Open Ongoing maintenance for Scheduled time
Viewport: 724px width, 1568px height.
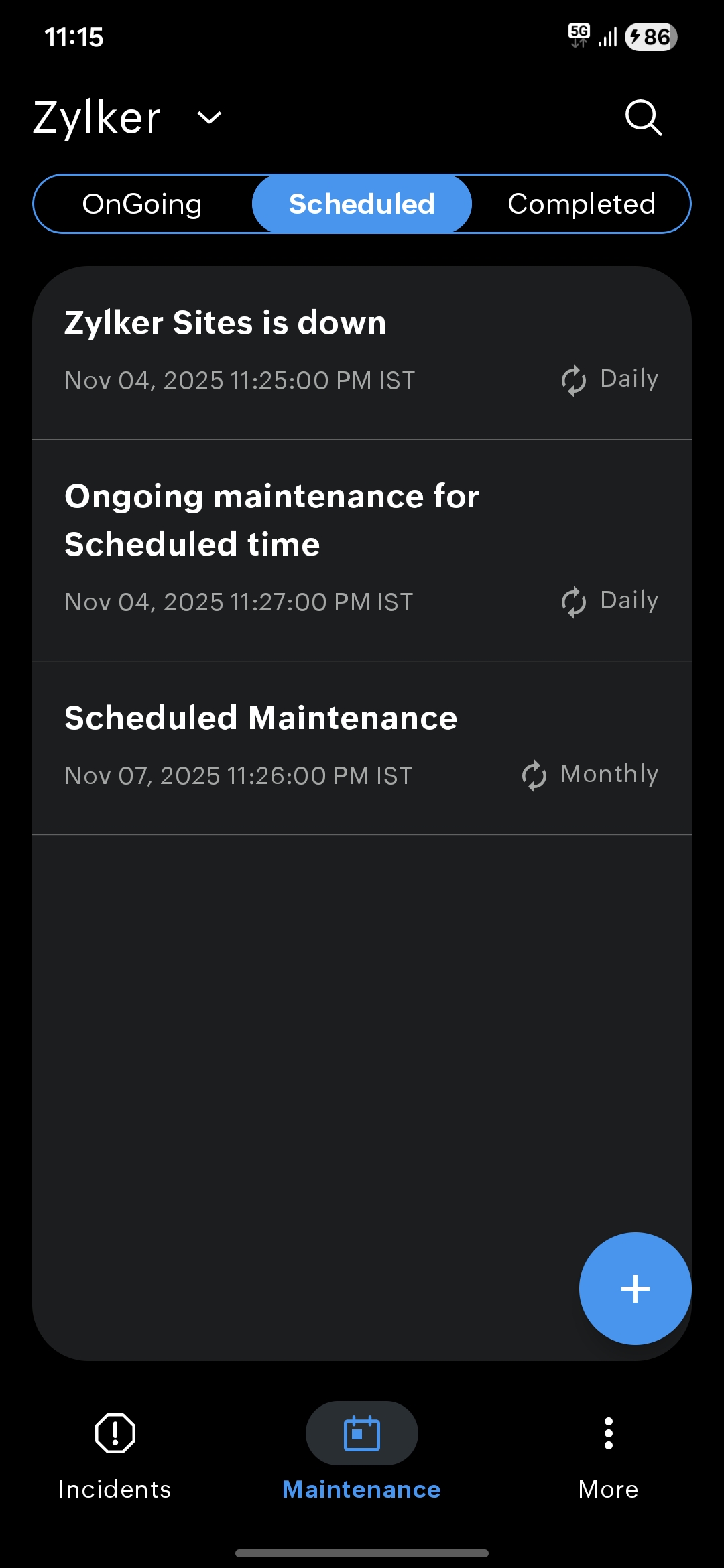click(x=362, y=549)
